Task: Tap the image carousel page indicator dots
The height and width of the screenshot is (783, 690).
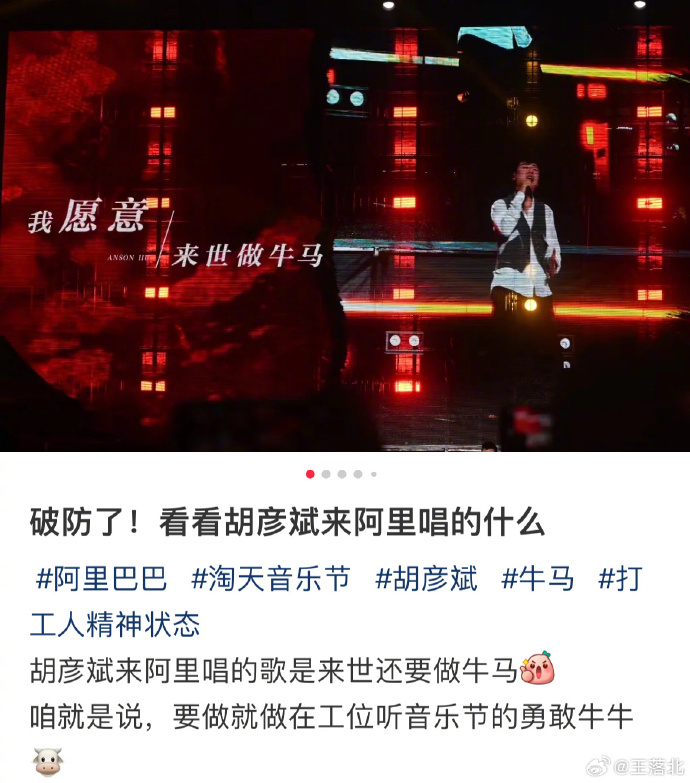Action: [x=341, y=474]
